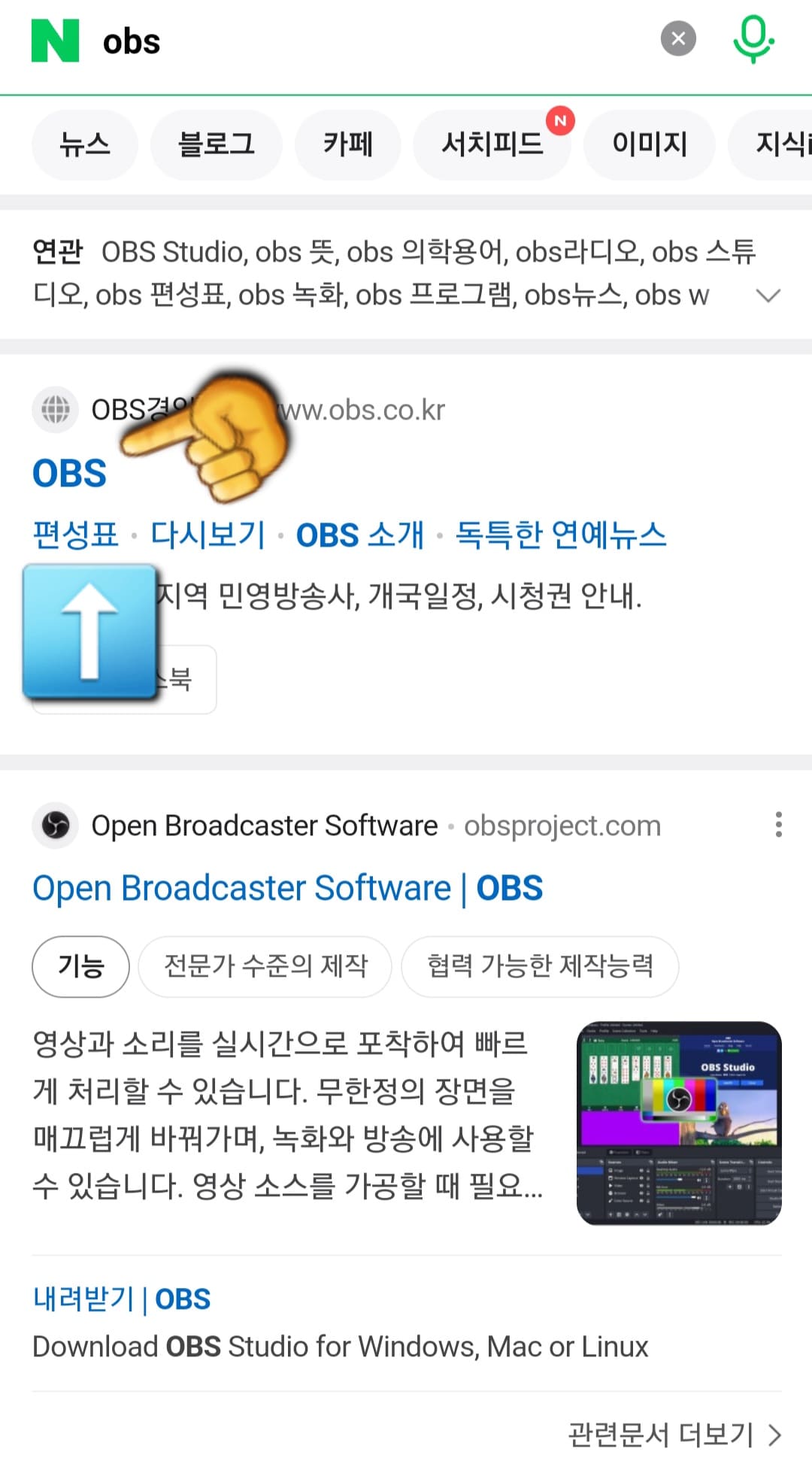This screenshot has height=1467, width=812.
Task: Open the 내려받기 | OBS download link
Action: click(120, 1298)
